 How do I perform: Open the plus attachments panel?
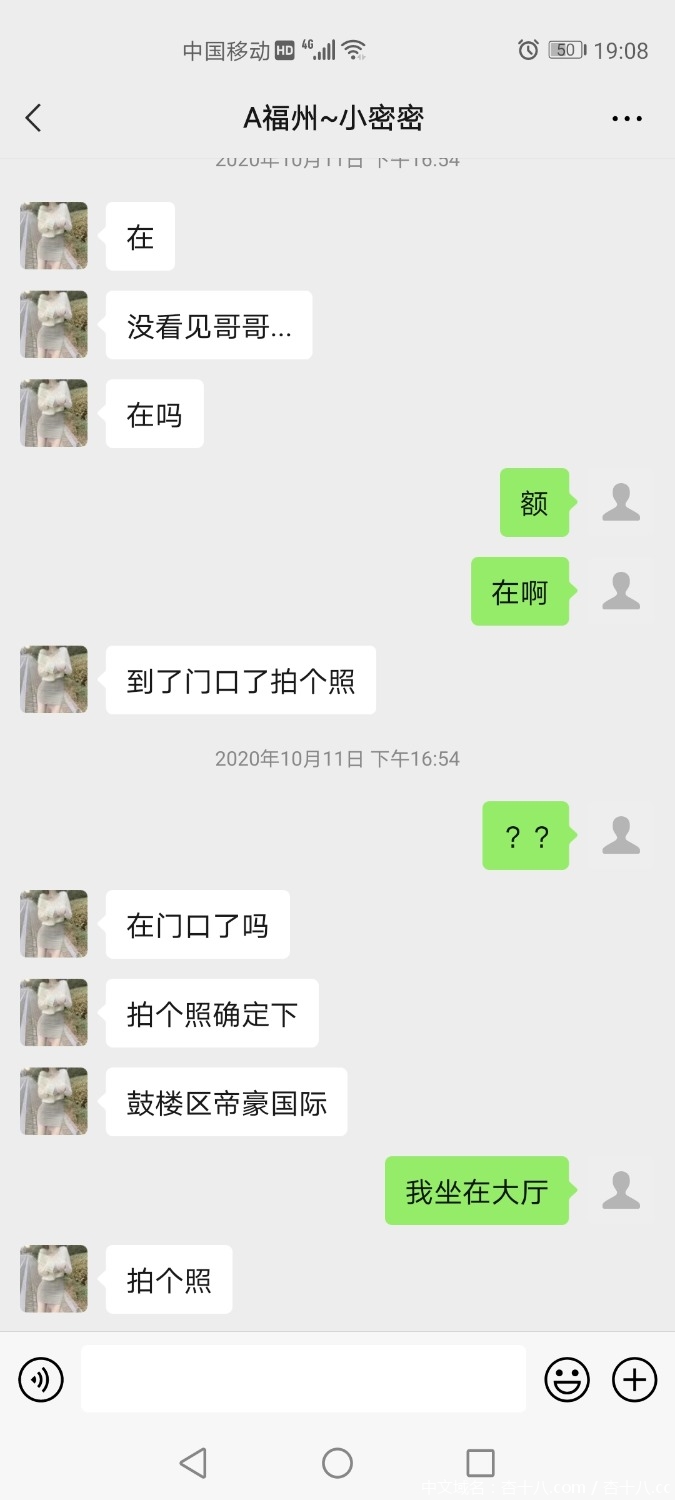[634, 1380]
